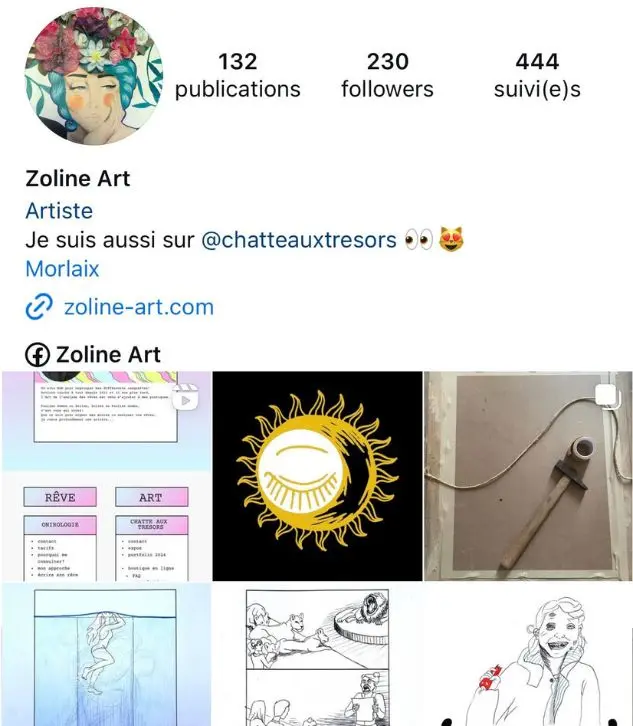The height and width of the screenshot is (726, 633).
Task: View the 444 suivi(e)s list
Action: tap(537, 76)
